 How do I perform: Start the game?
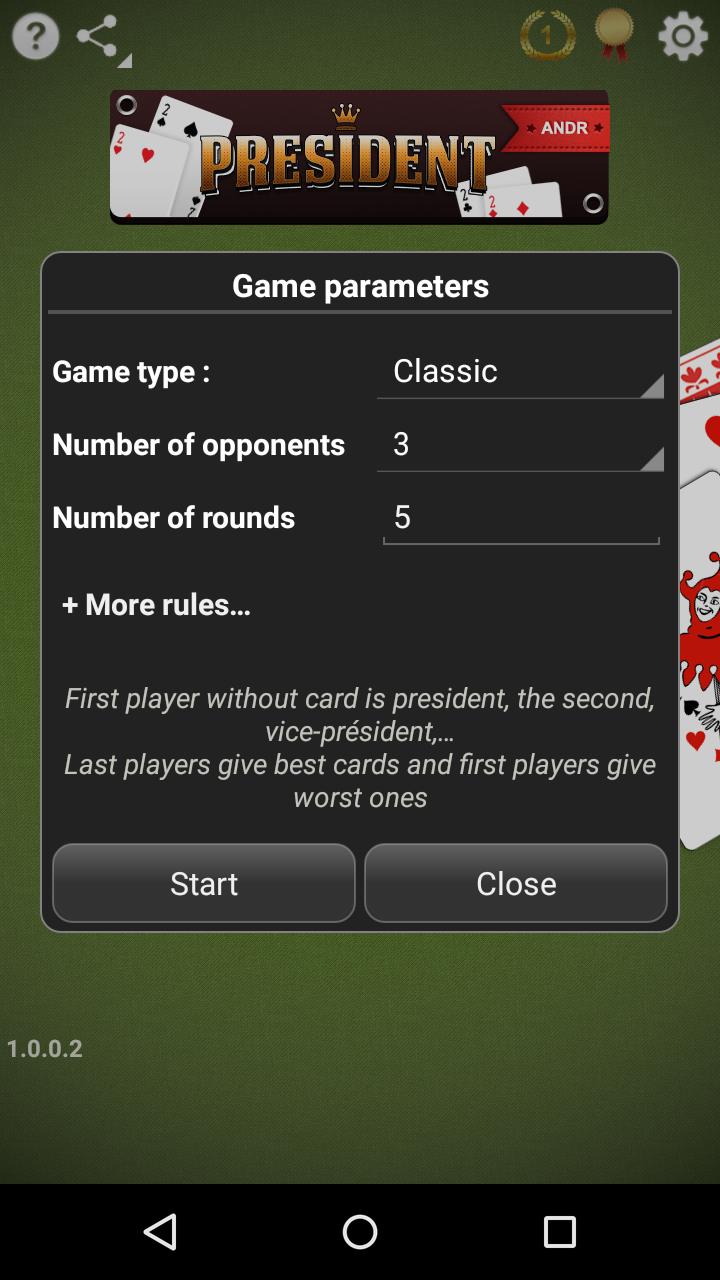[x=204, y=883]
